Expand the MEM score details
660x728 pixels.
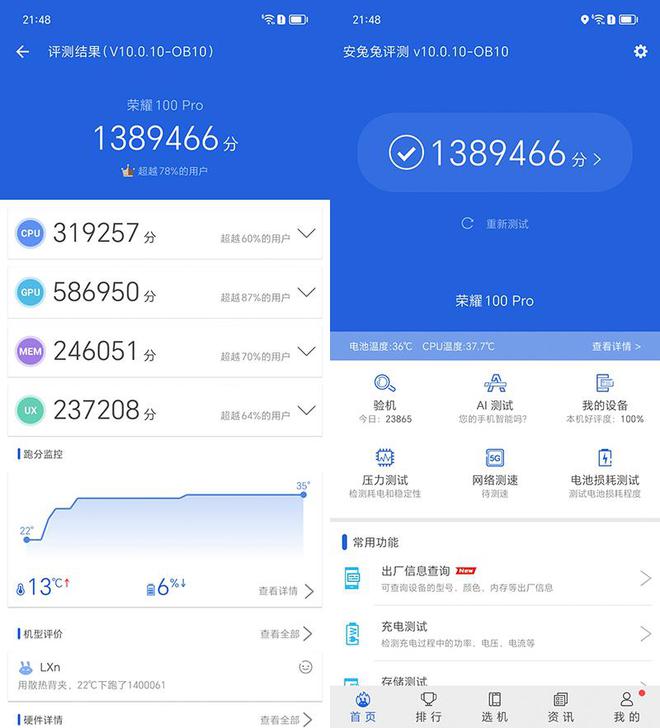[x=307, y=351]
